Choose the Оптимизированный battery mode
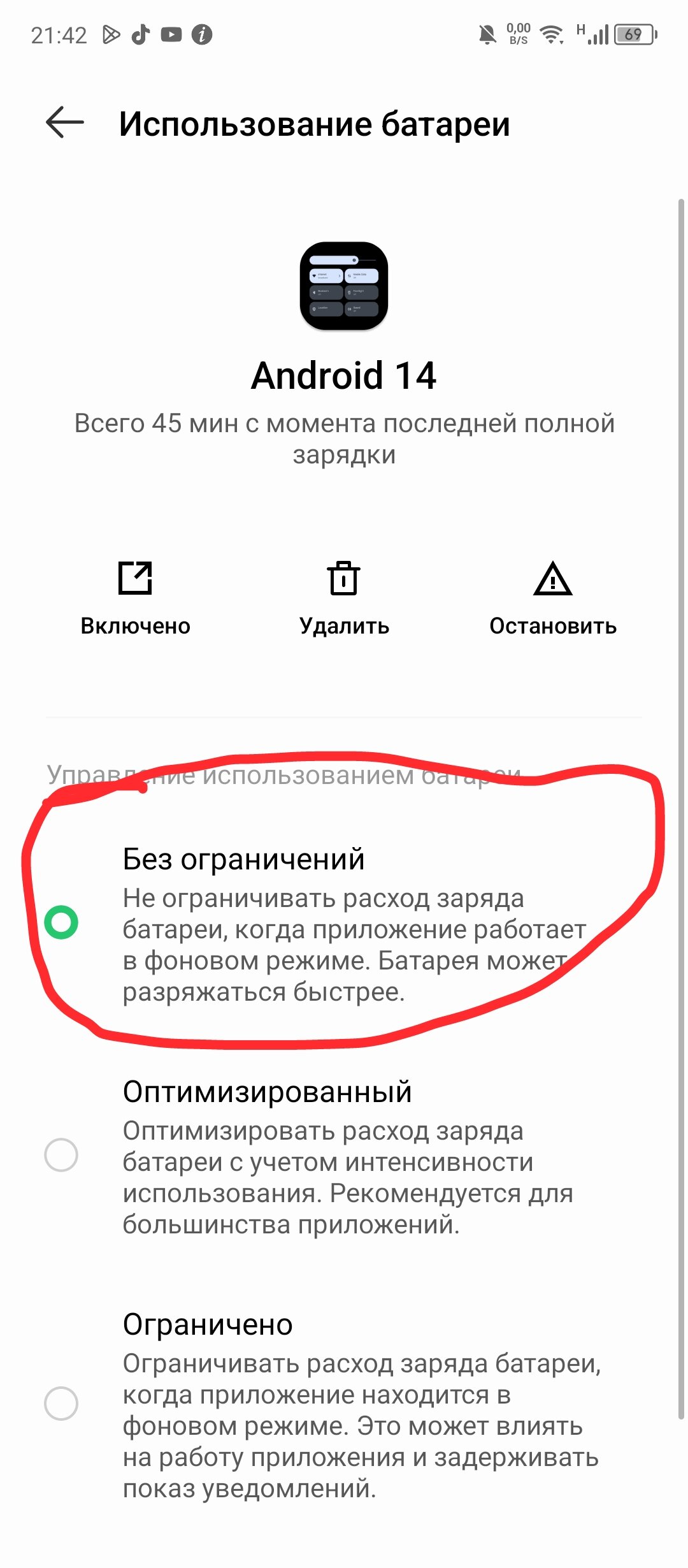 point(62,1154)
